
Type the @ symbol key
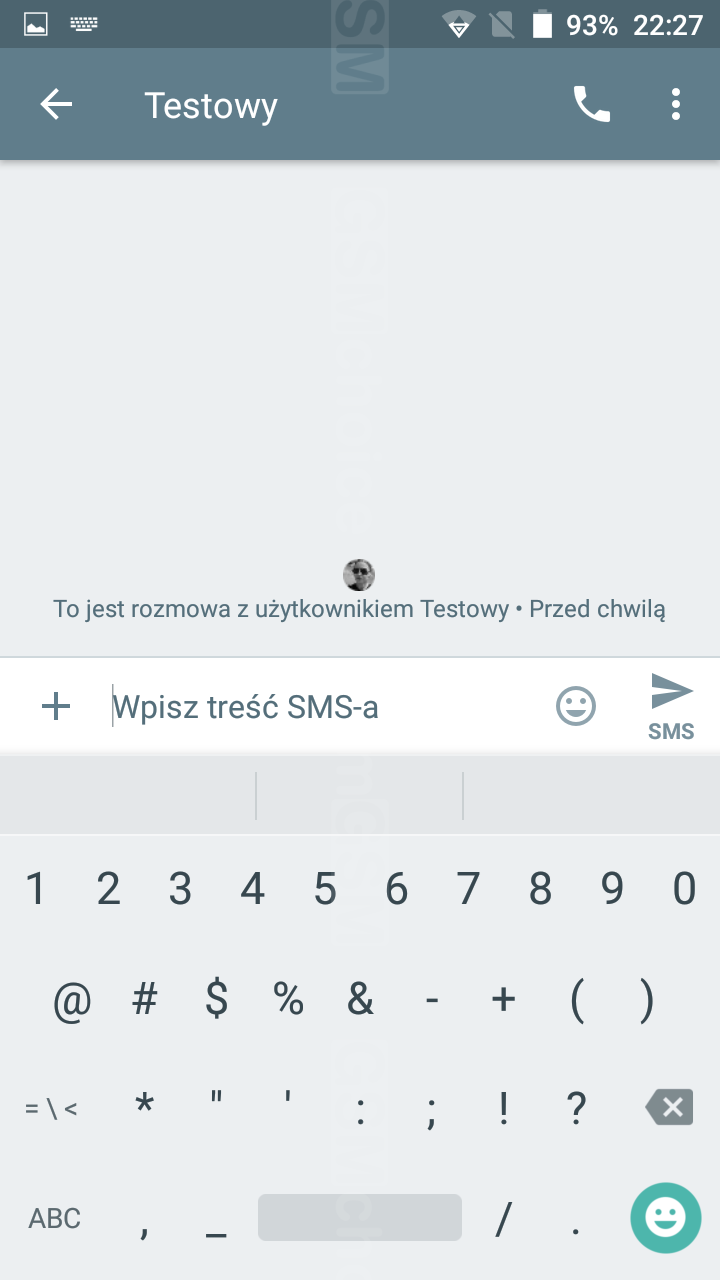tap(72, 999)
